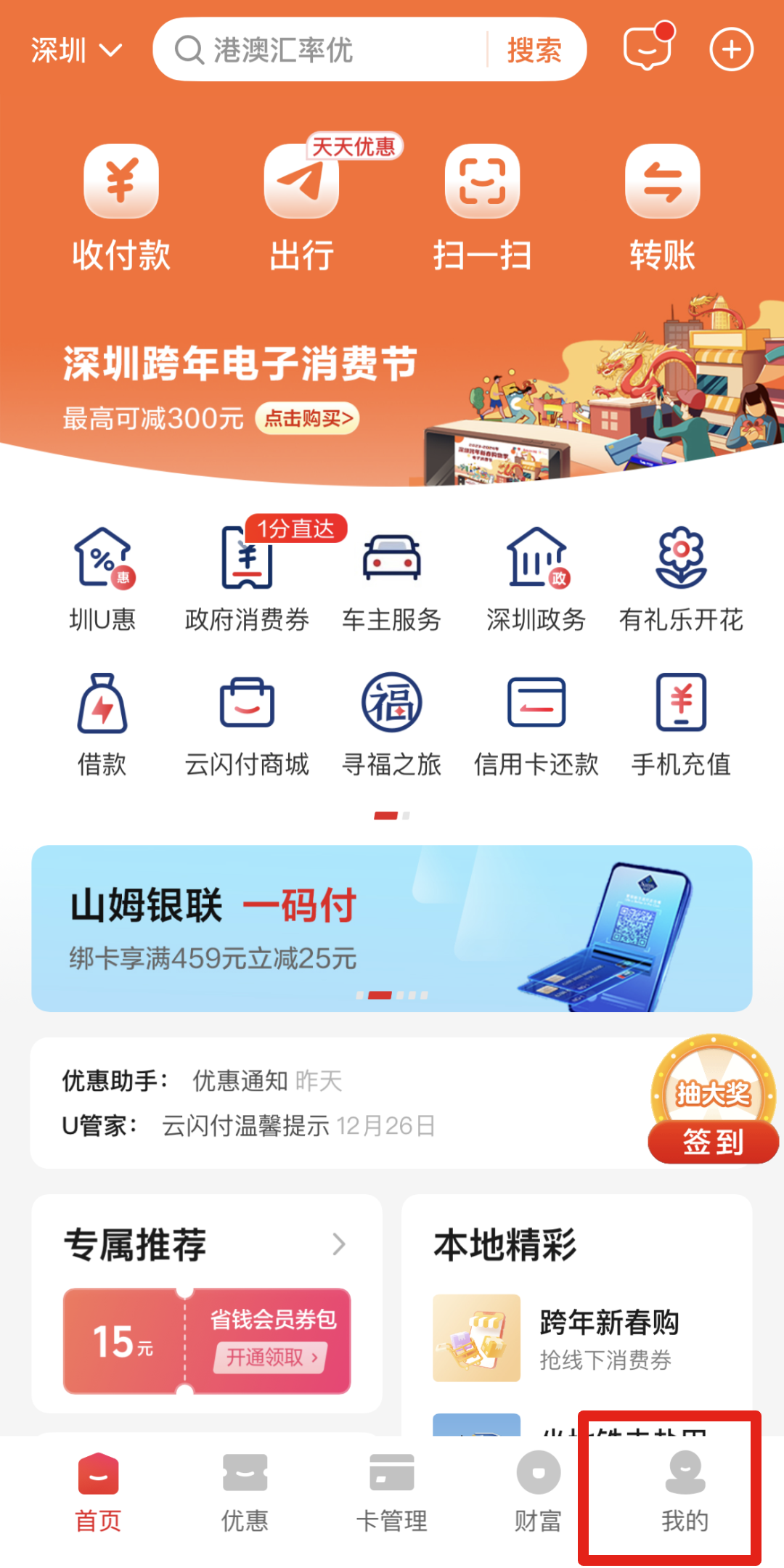
Task: Open the 深圳 city selector dropdown
Action: click(76, 50)
